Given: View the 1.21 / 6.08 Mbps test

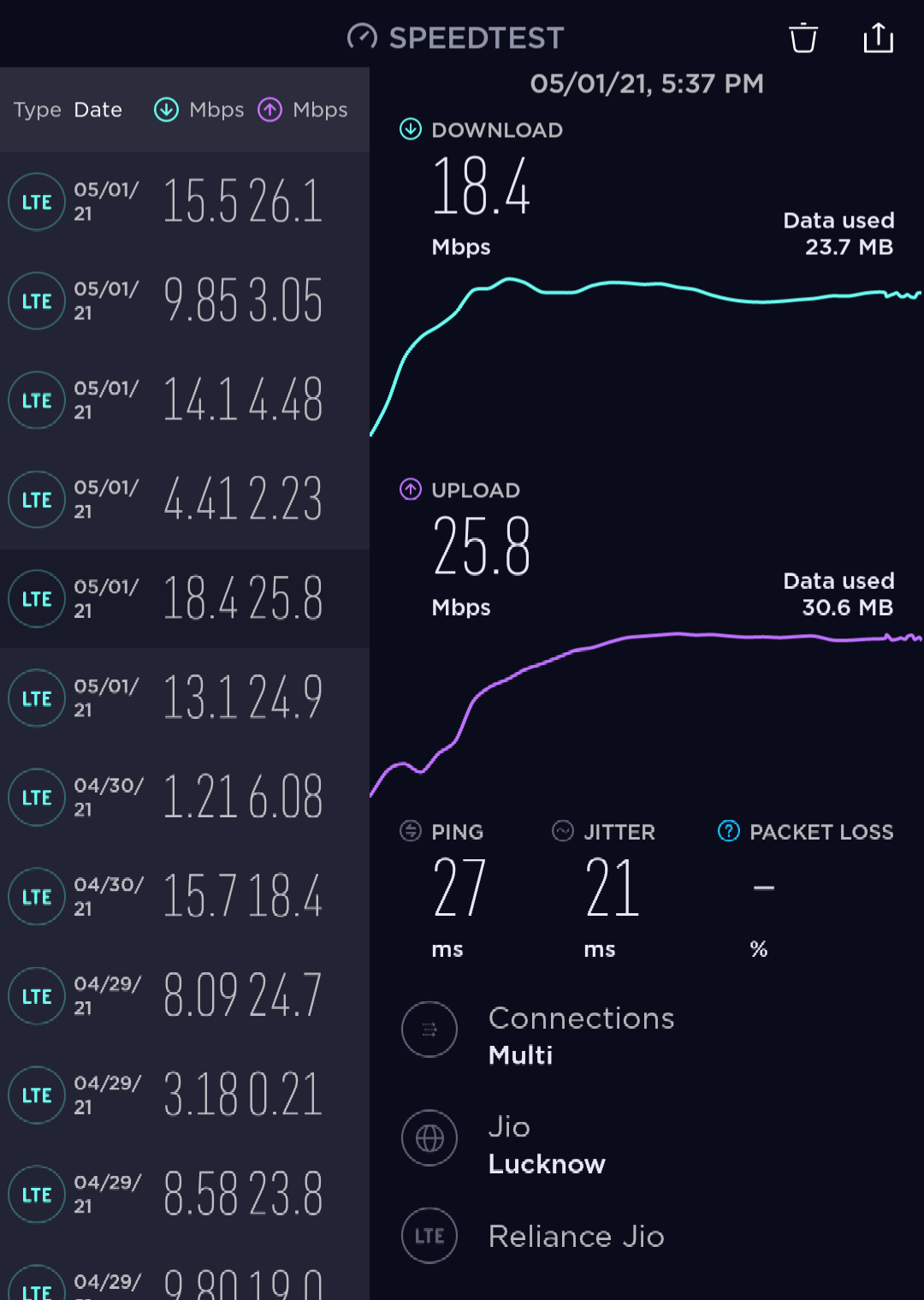Looking at the screenshot, I should pos(185,798).
